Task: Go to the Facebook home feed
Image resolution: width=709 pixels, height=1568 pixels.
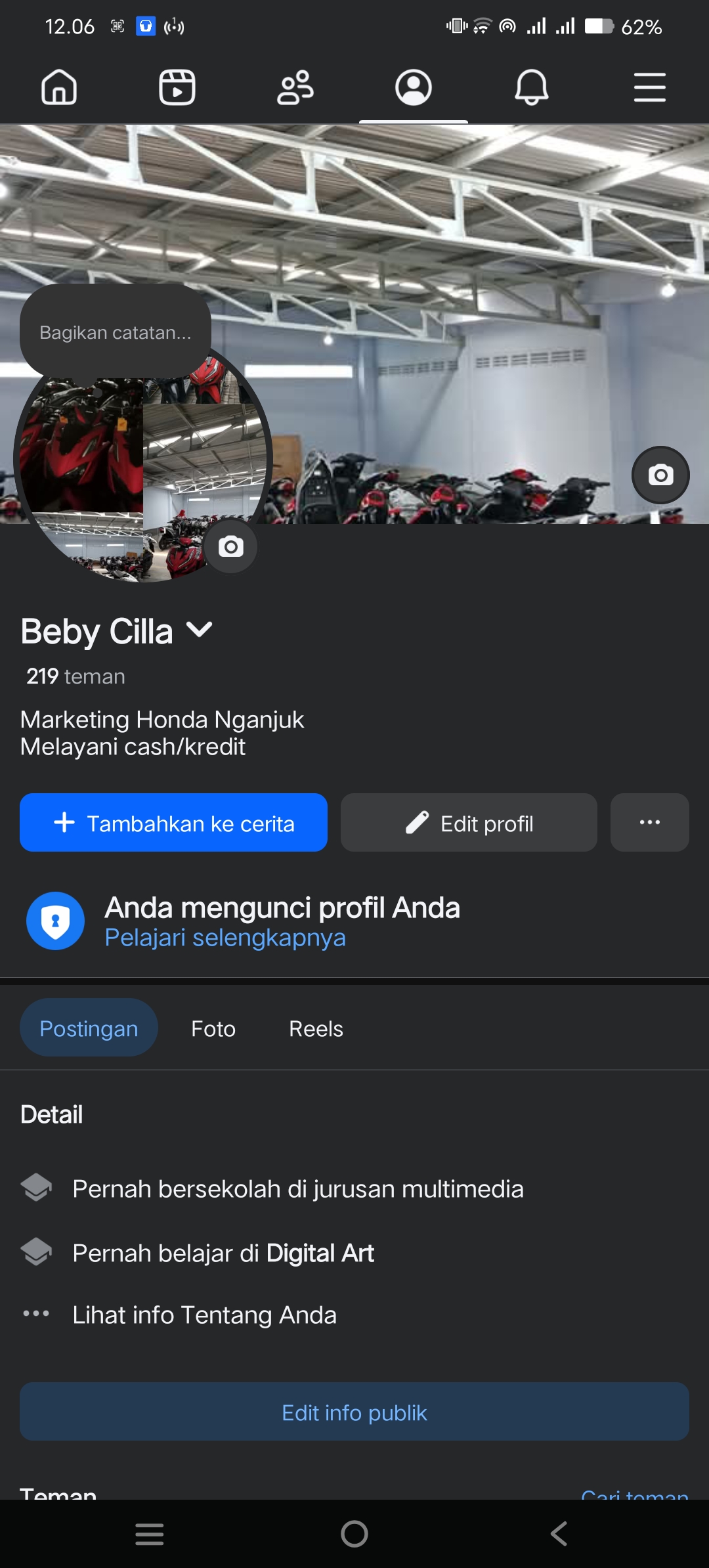Action: coord(59,87)
